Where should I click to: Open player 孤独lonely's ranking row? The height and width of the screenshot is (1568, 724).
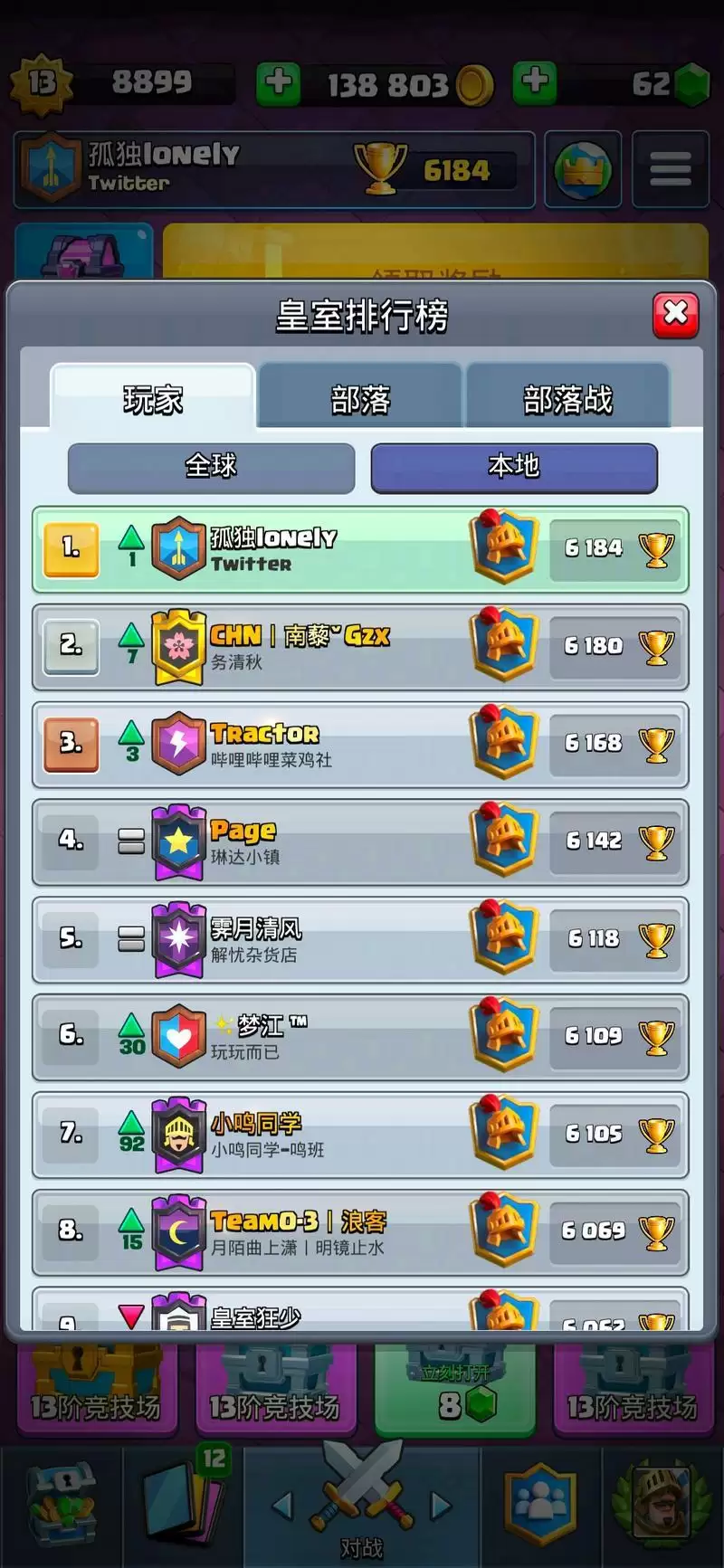tap(360, 549)
